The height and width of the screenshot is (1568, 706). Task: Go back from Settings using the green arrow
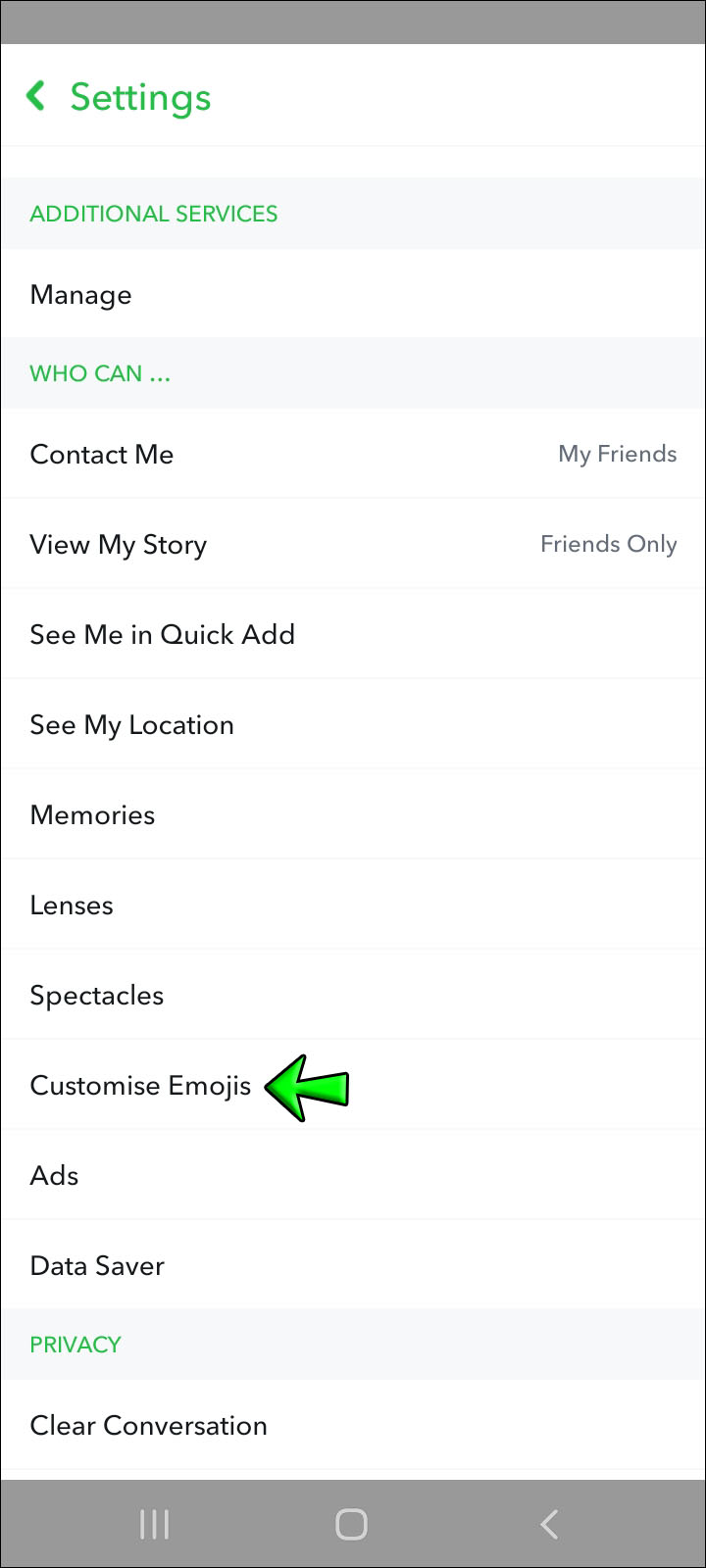pos(37,96)
